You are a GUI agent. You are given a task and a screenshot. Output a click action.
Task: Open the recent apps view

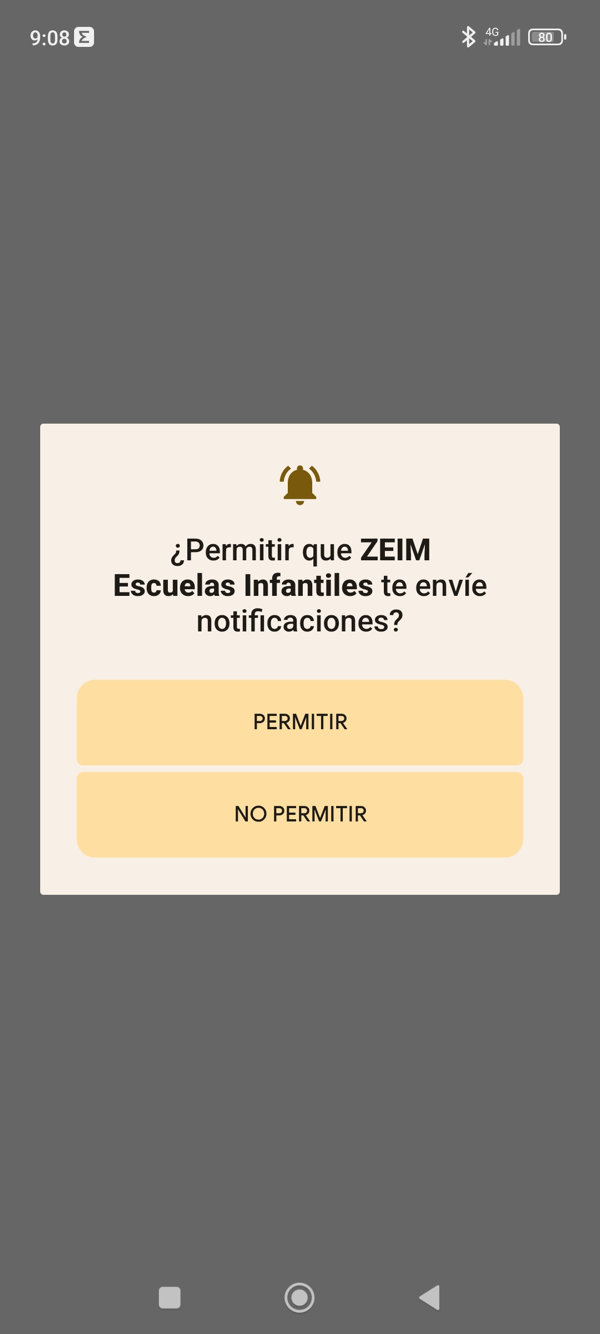[170, 1297]
